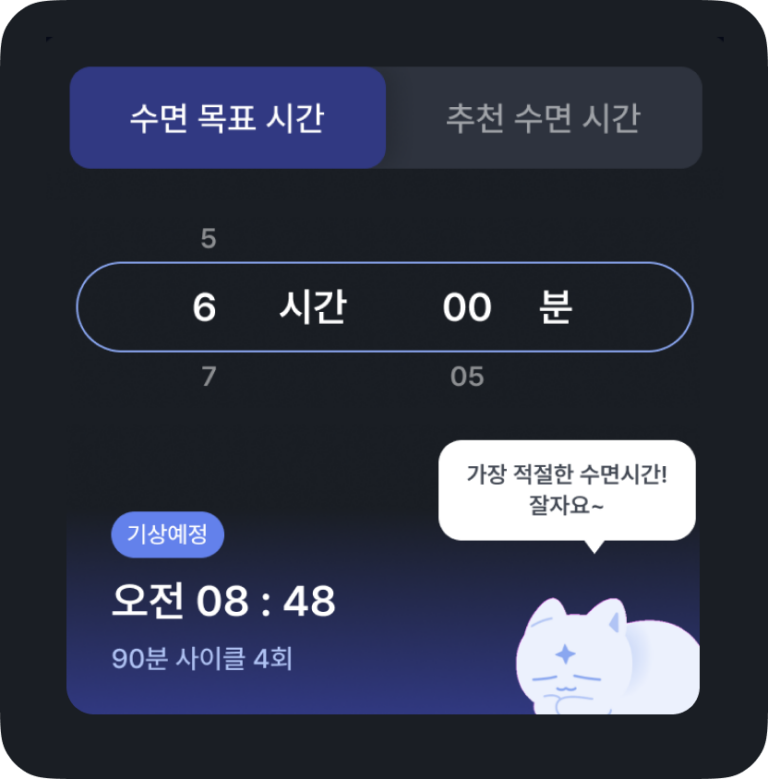Switch to the 추천 수면 시간 tab
Viewport: 768px width, 779px height.
pyautogui.click(x=543, y=118)
